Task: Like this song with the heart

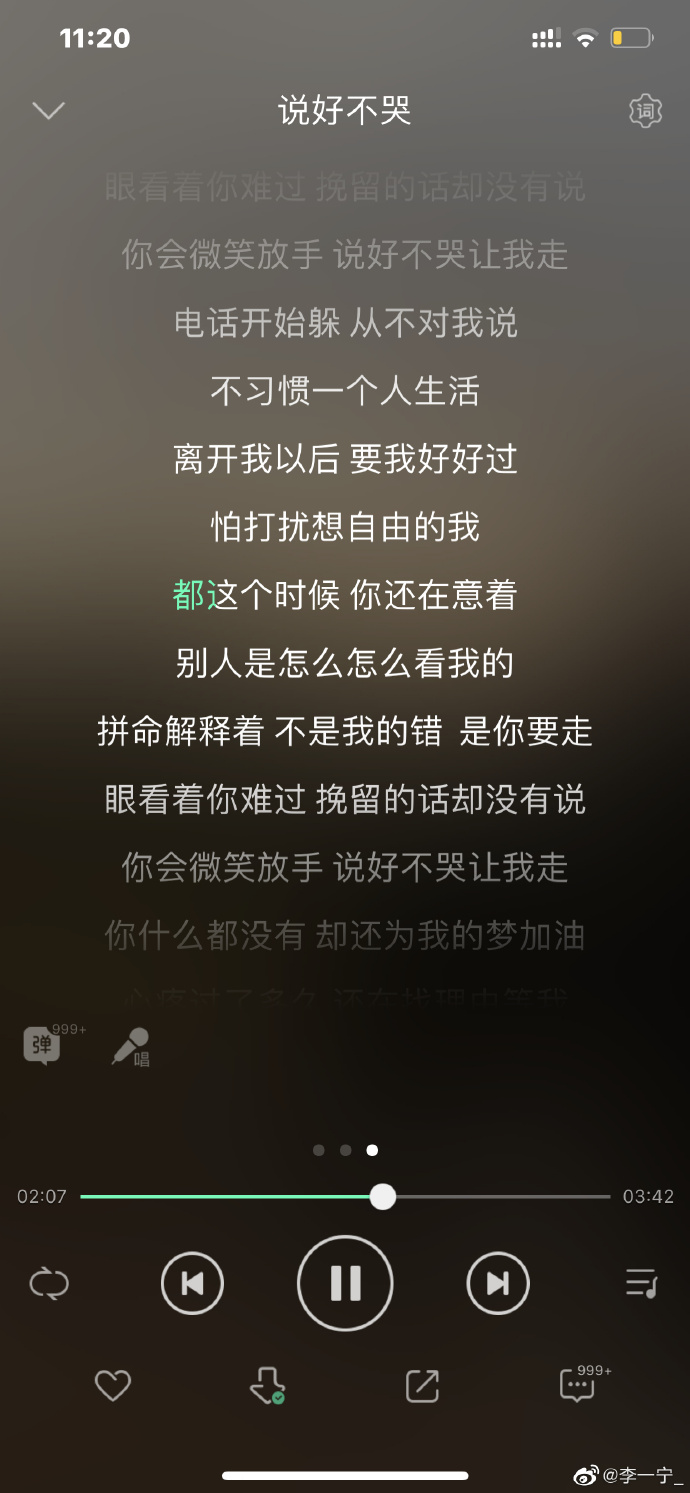Action: click(113, 1386)
